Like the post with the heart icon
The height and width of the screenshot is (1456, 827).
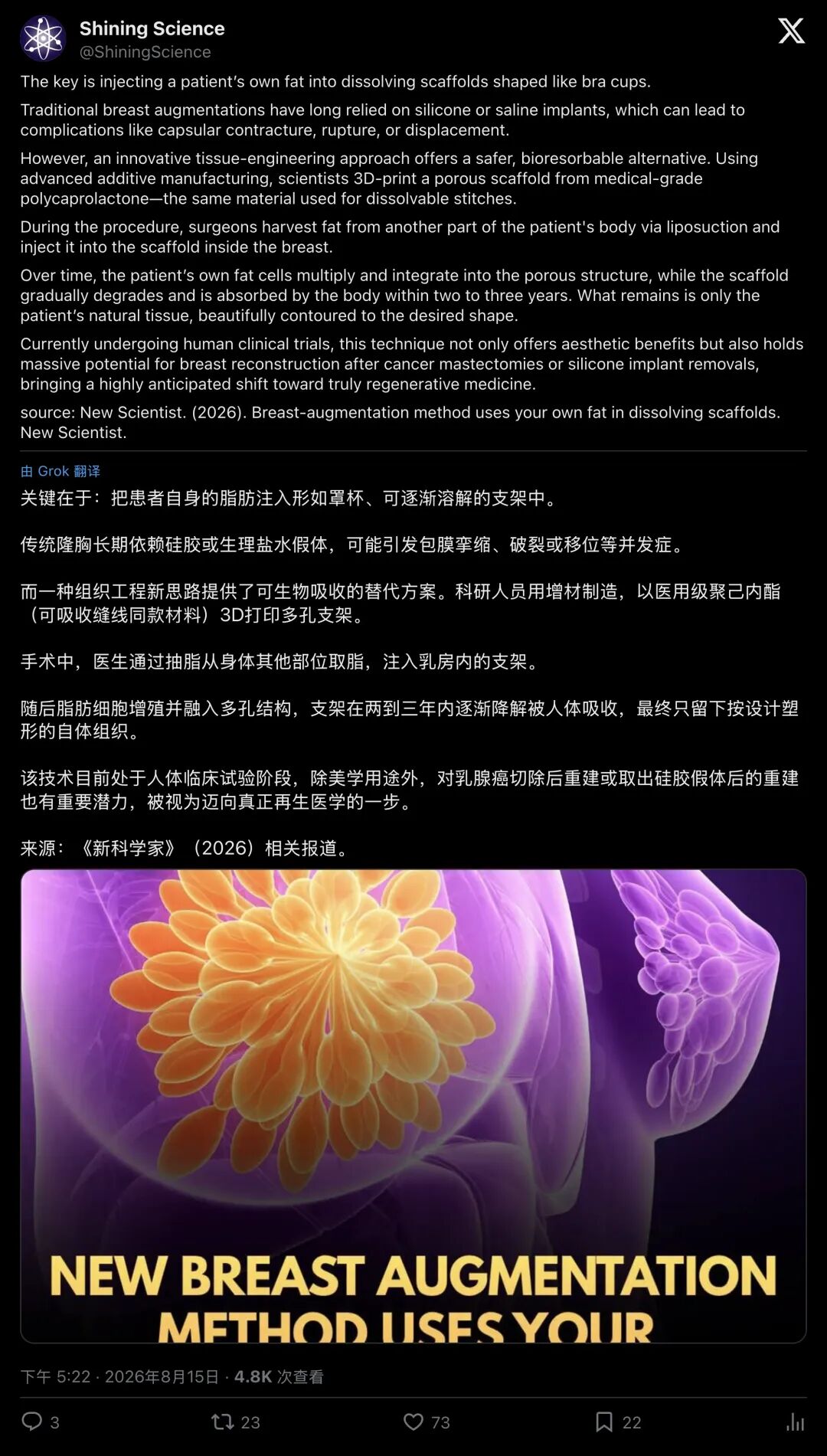[x=413, y=1422]
